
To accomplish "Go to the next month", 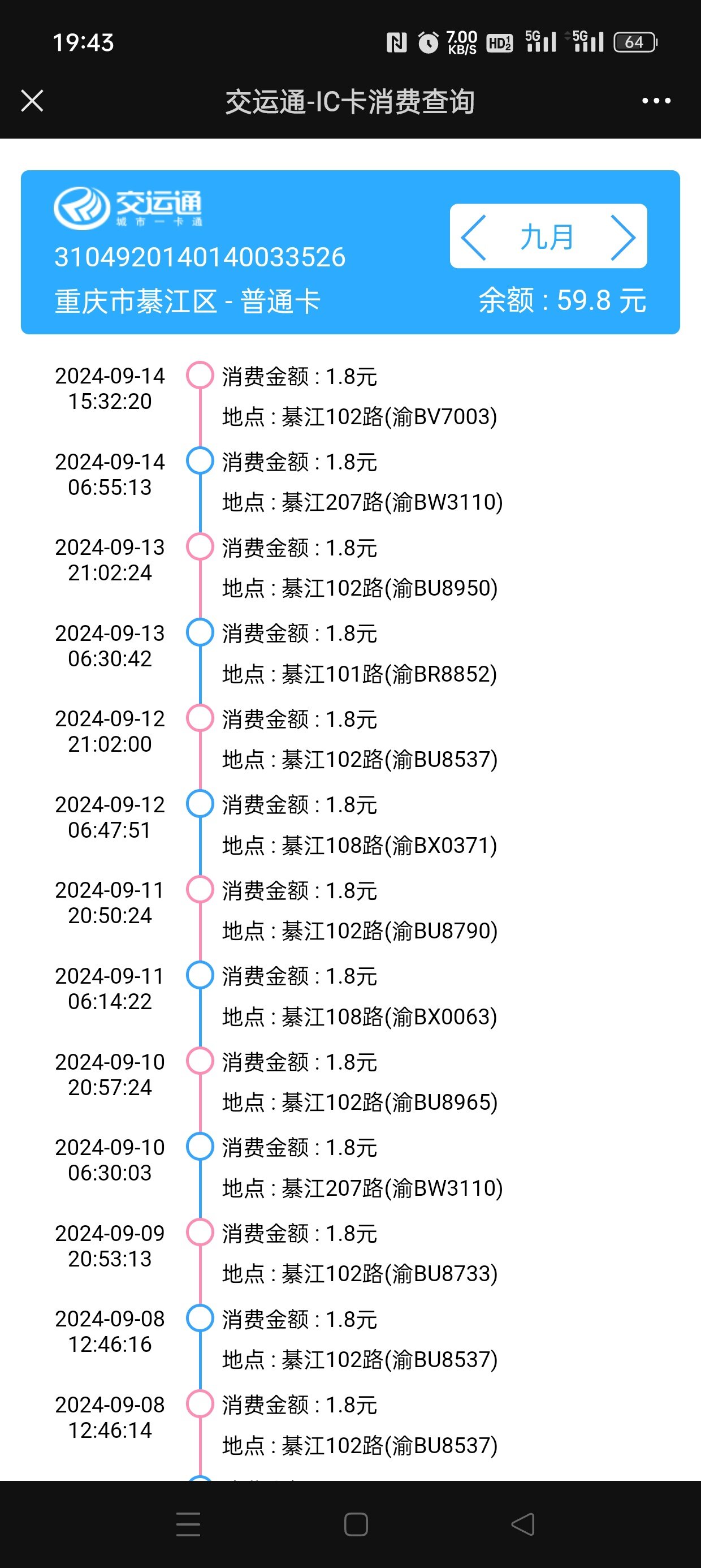I will (x=623, y=238).
